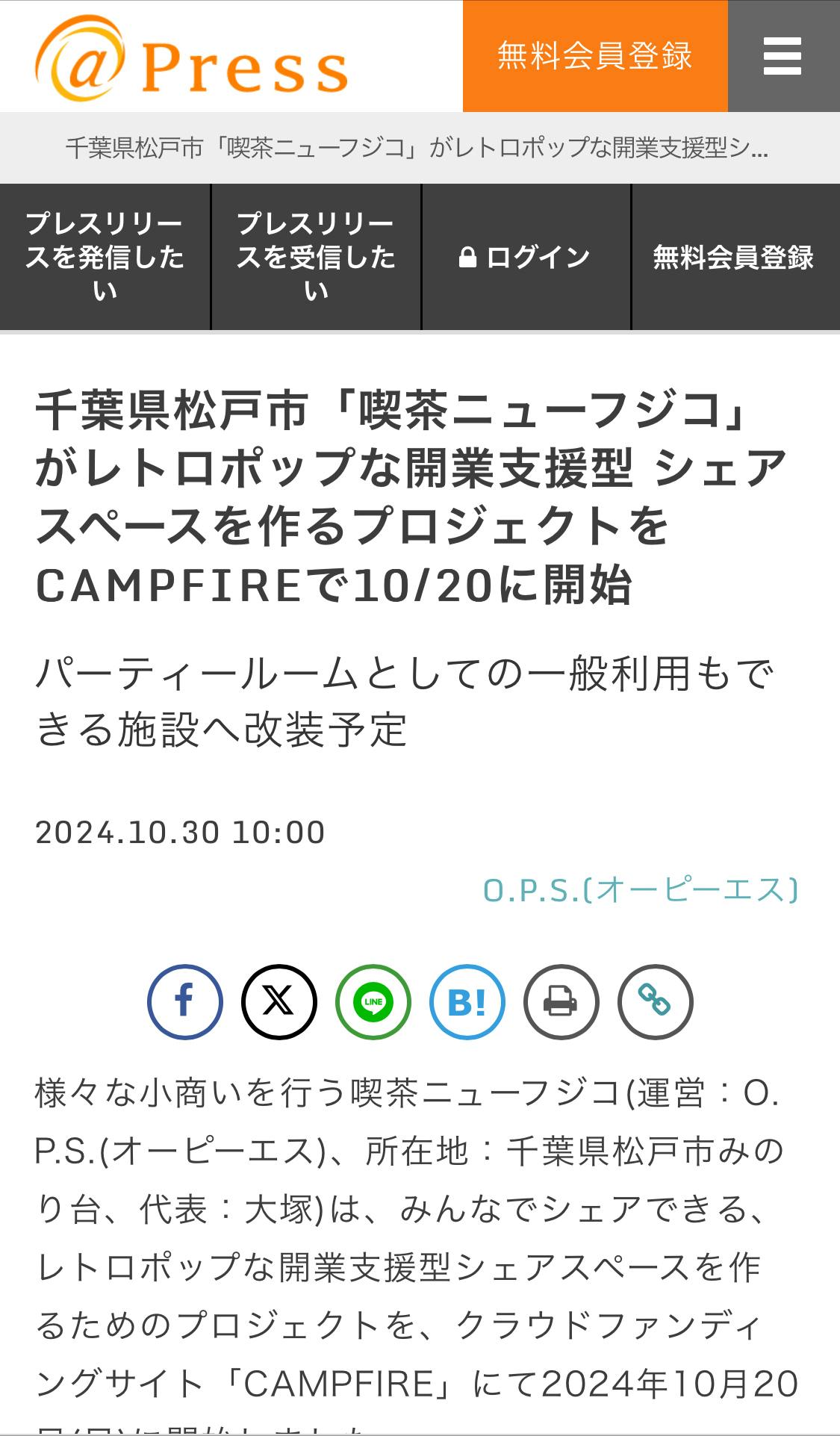The height and width of the screenshot is (1436, 840).
Task: Open the hamburger menu
Action: [x=783, y=56]
